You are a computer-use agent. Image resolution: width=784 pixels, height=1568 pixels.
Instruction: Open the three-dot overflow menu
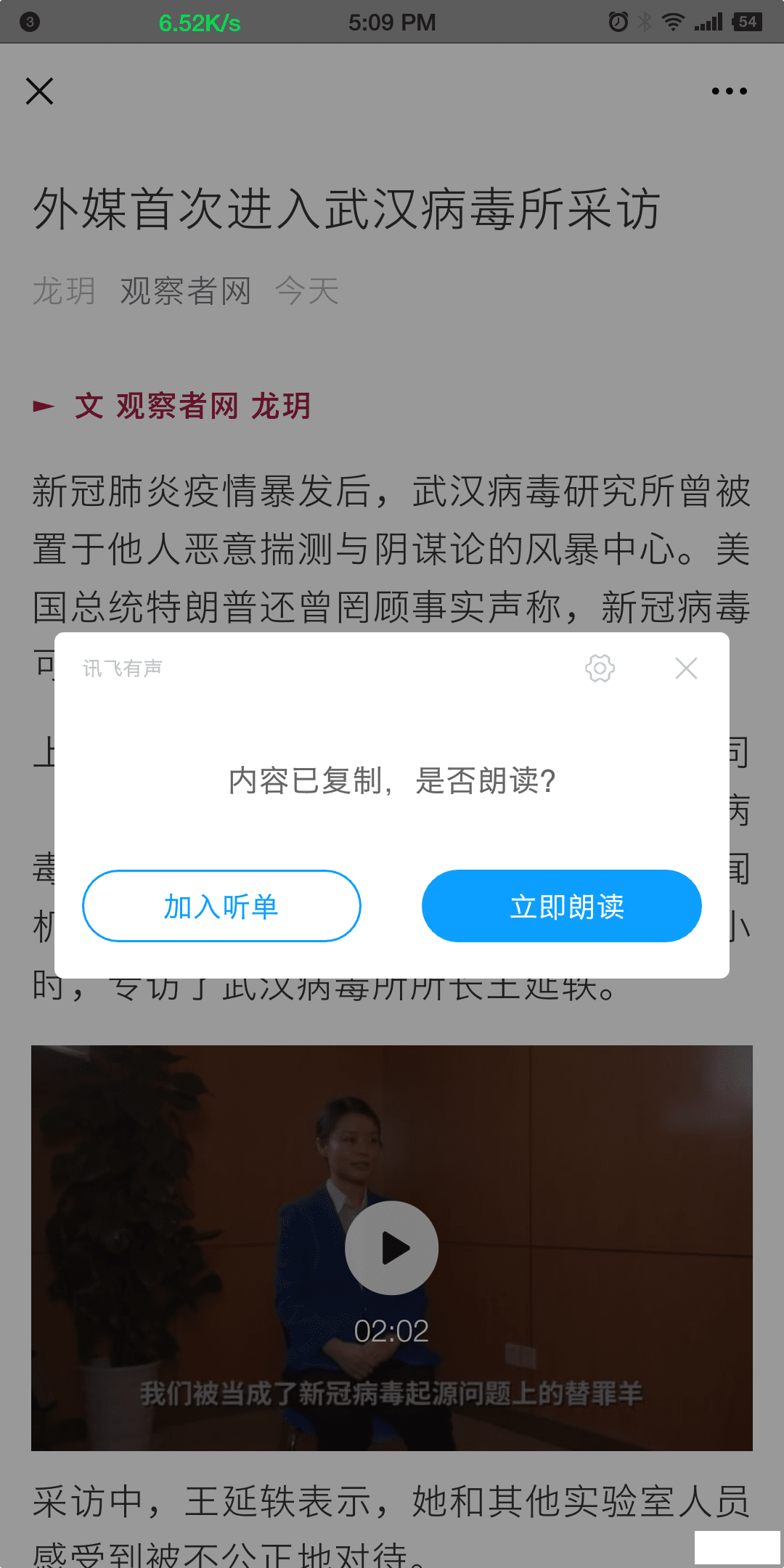(x=729, y=91)
